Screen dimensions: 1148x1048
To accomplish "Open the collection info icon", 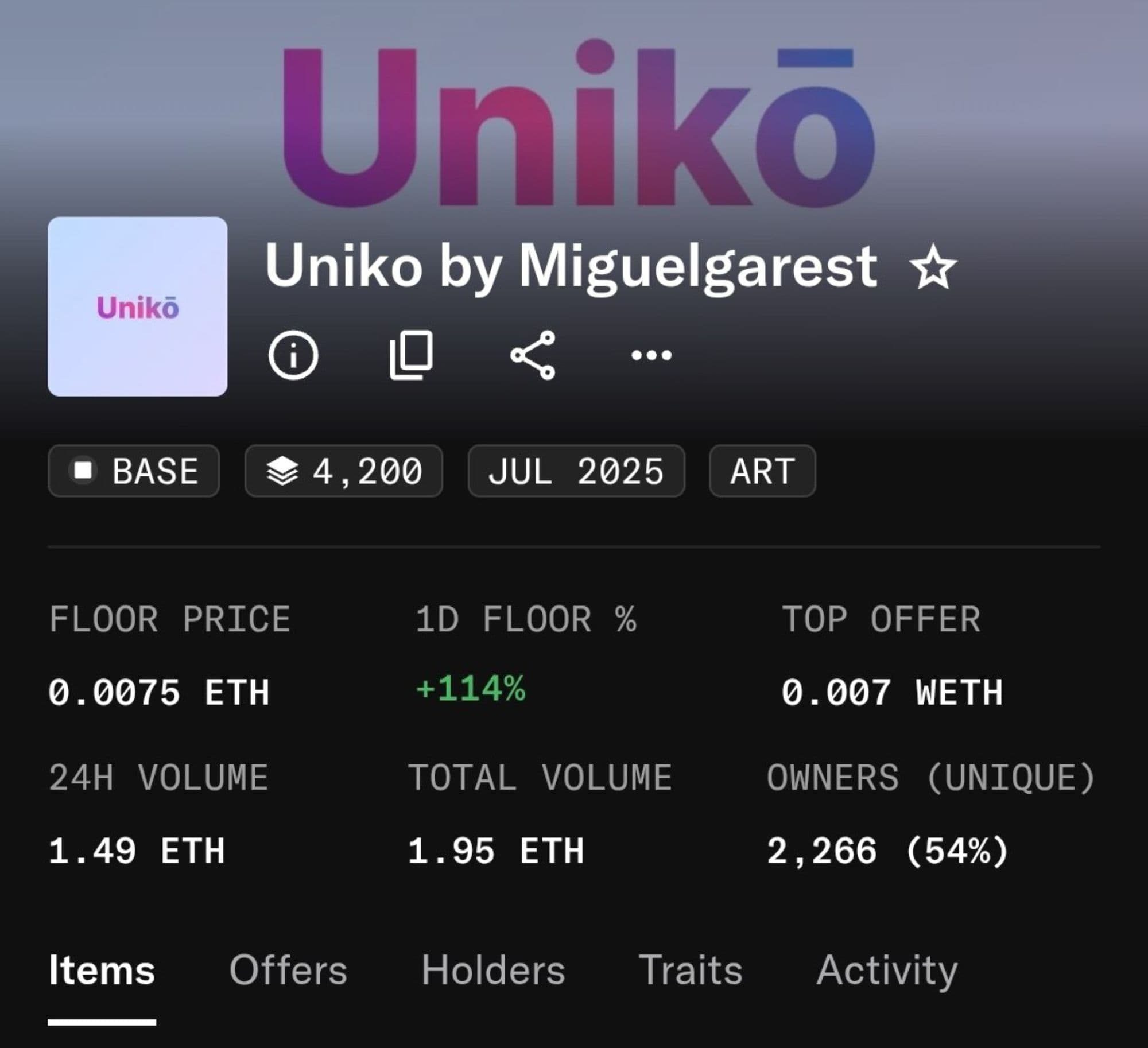I will pos(293,355).
